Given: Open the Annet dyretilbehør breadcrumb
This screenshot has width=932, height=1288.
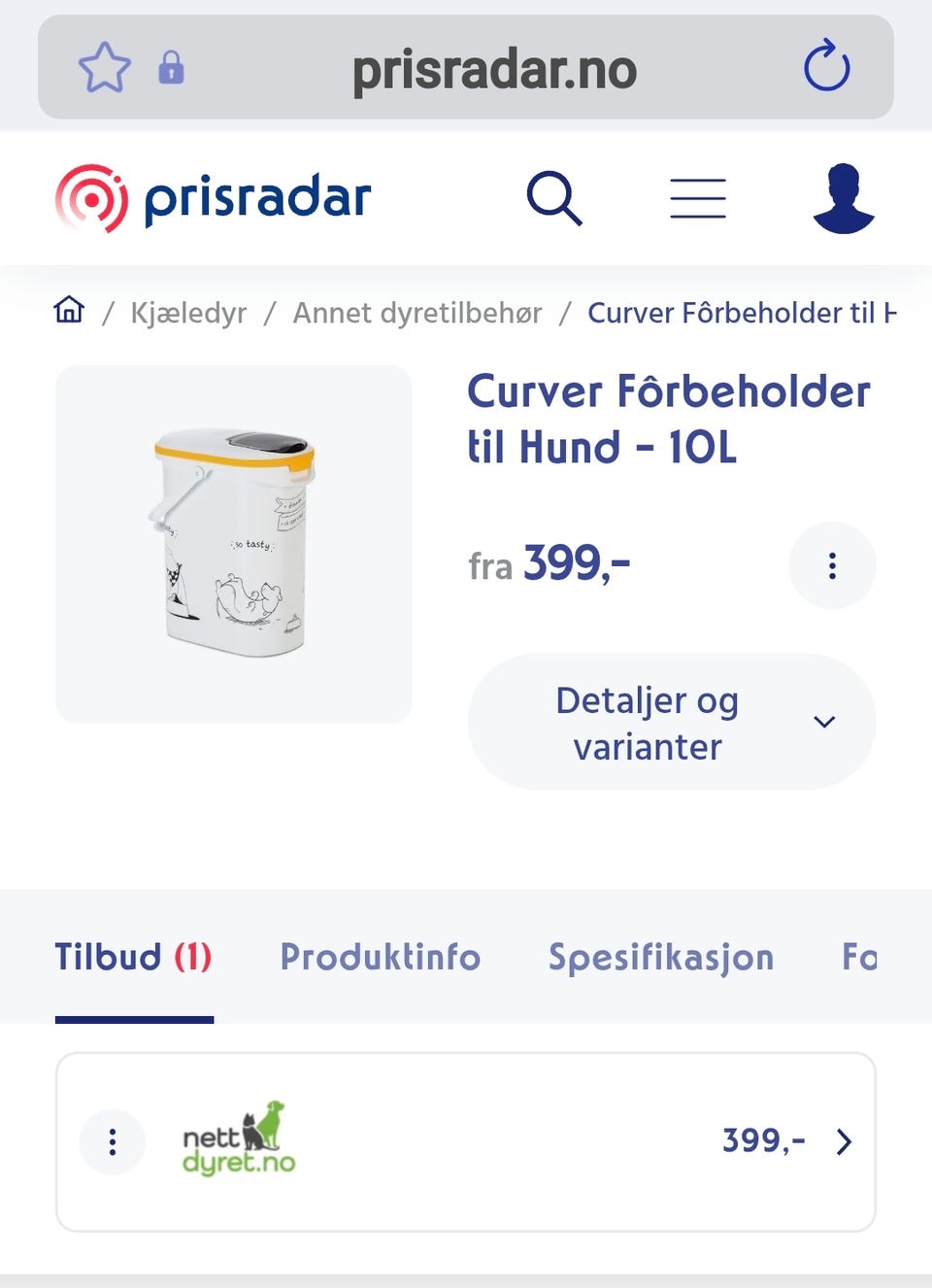Looking at the screenshot, I should tap(417, 313).
